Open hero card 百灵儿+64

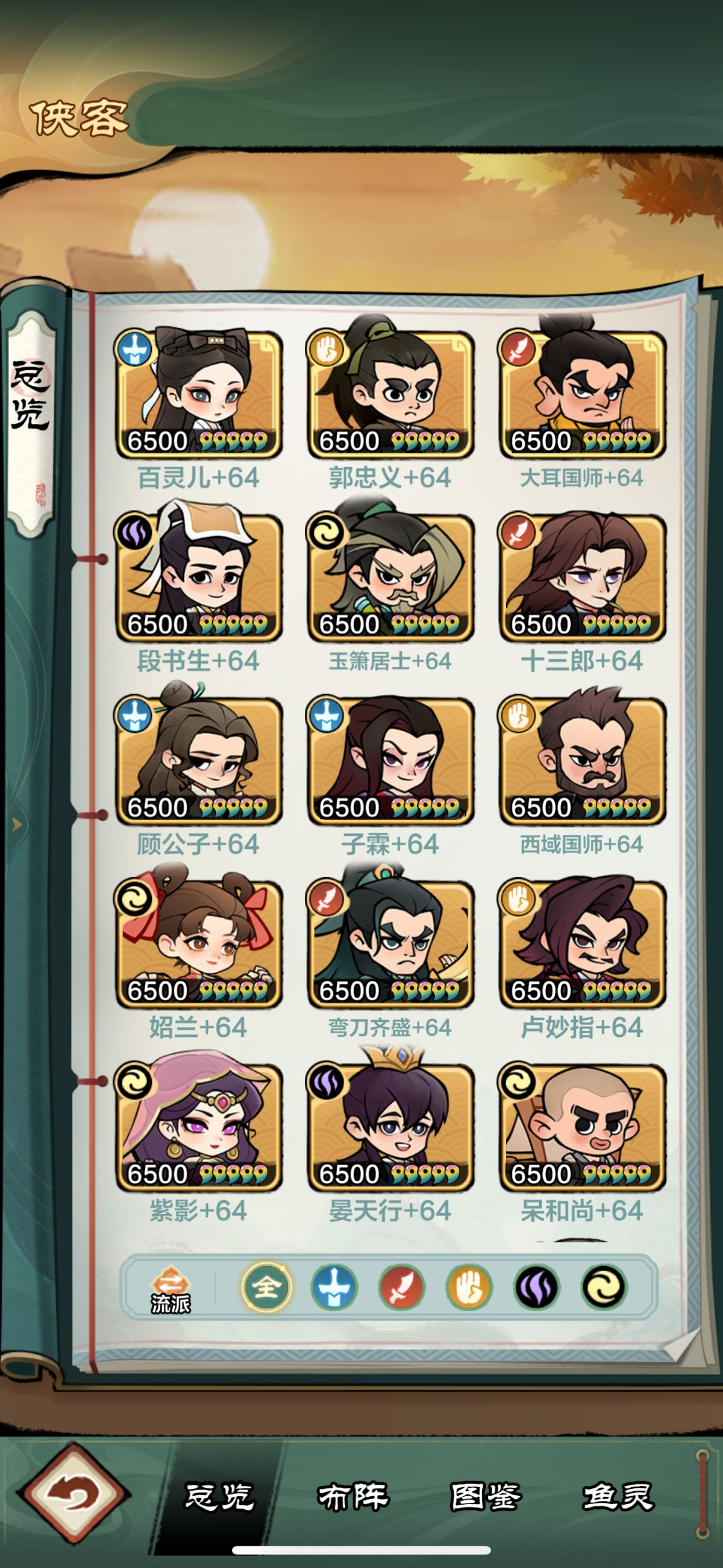coord(199,394)
